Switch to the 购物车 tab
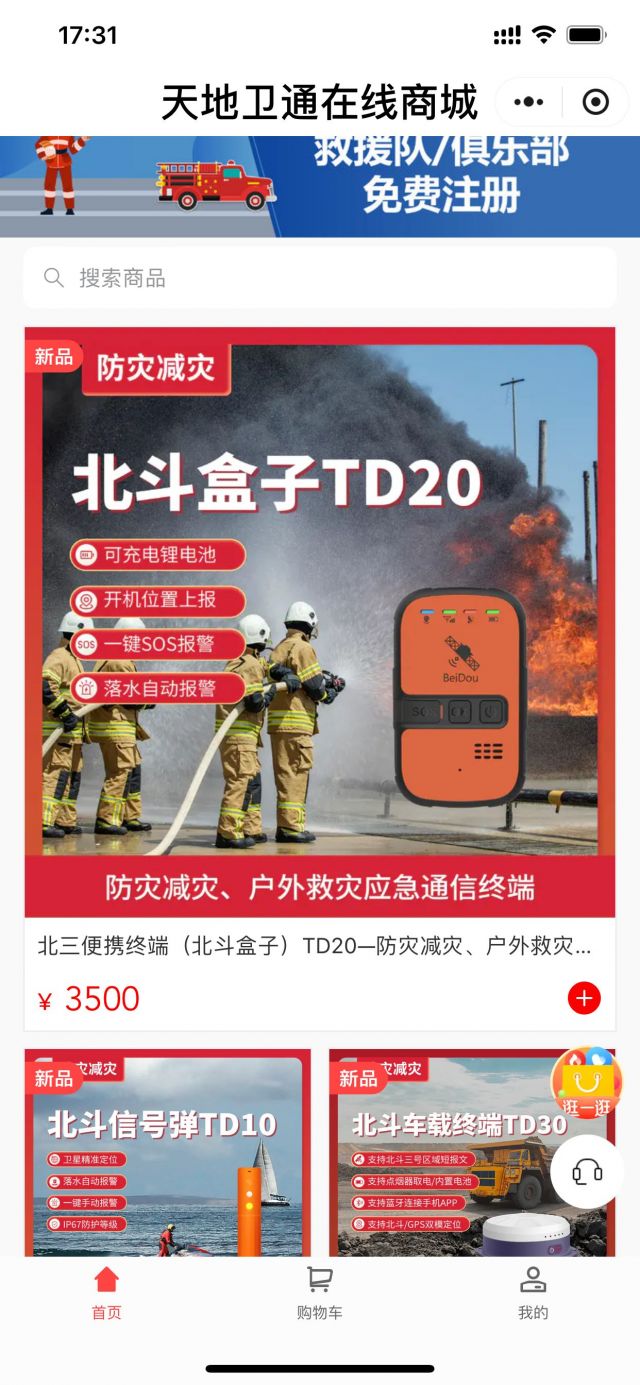The width and height of the screenshot is (640, 1385). tap(320, 1292)
